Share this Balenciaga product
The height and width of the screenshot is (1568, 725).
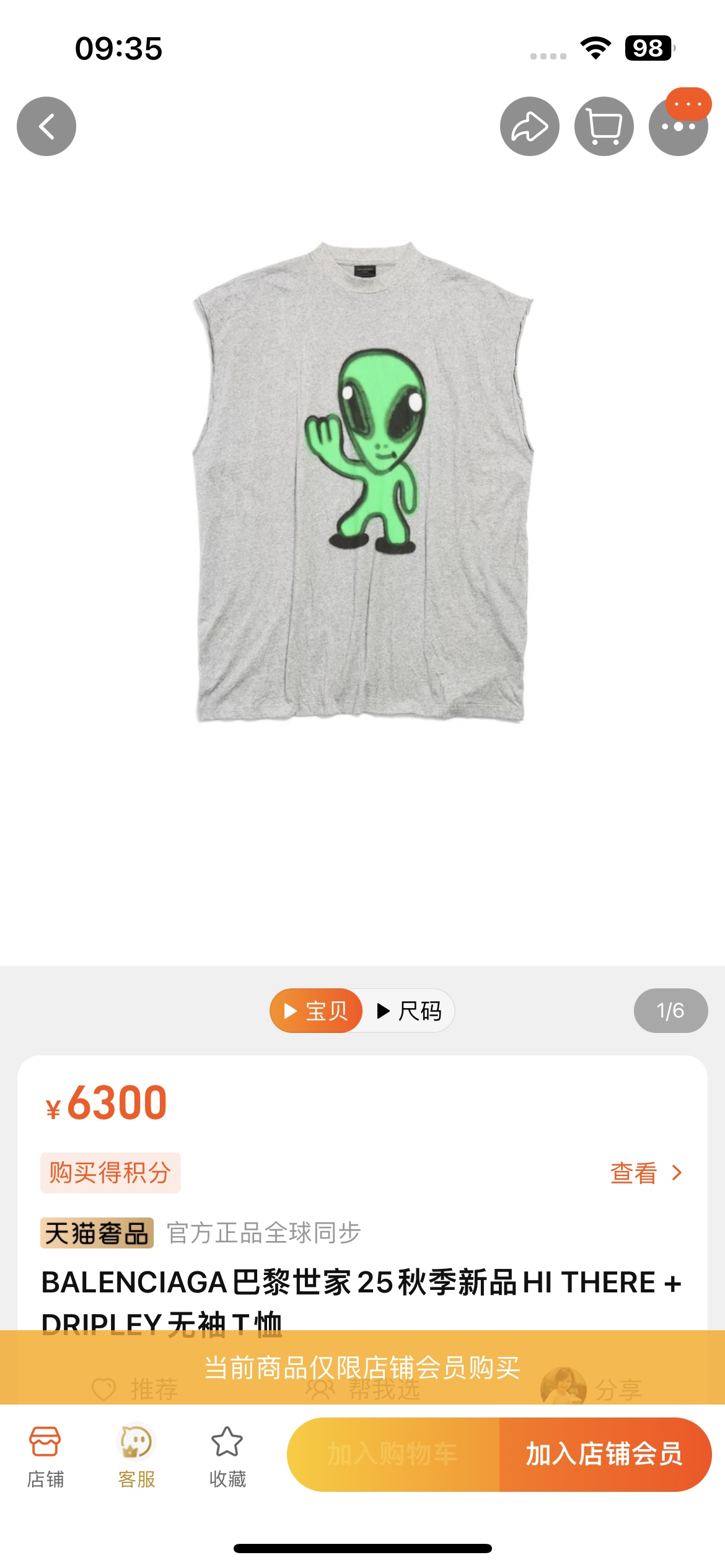[x=529, y=126]
